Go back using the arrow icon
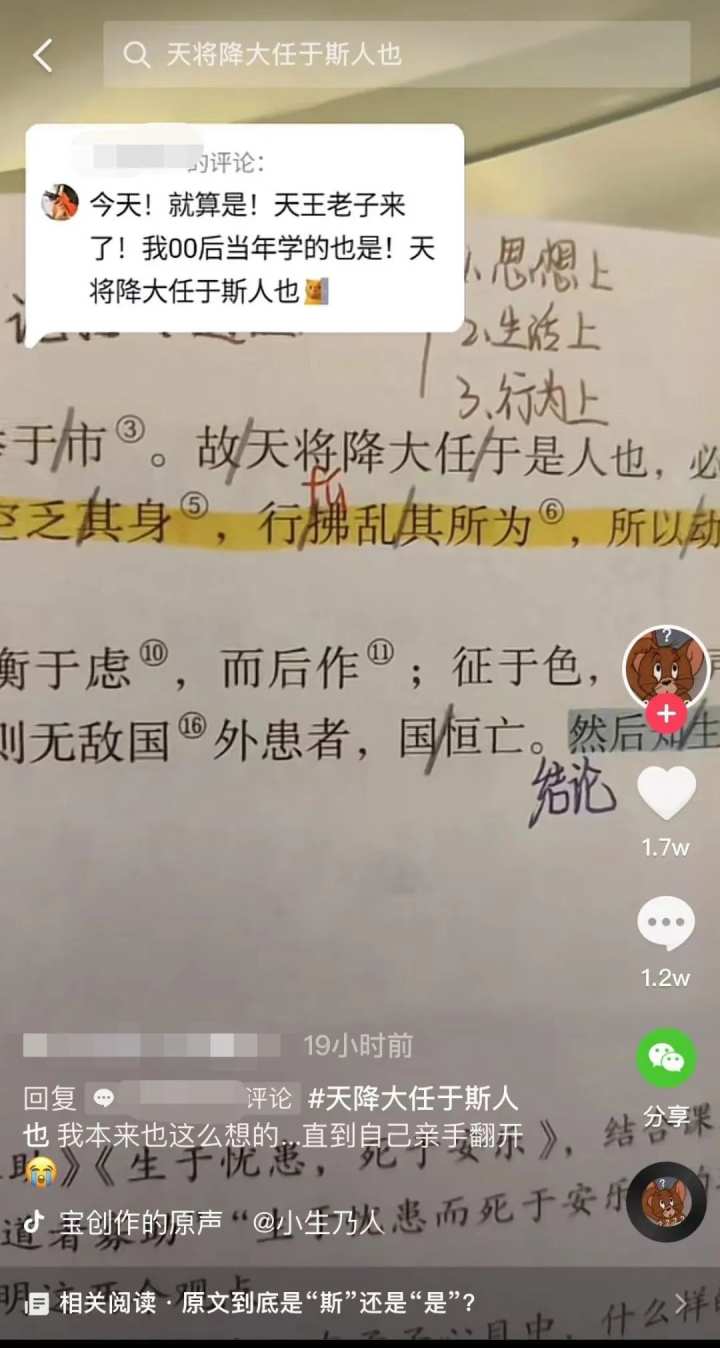The height and width of the screenshot is (1348, 720). (x=42, y=55)
